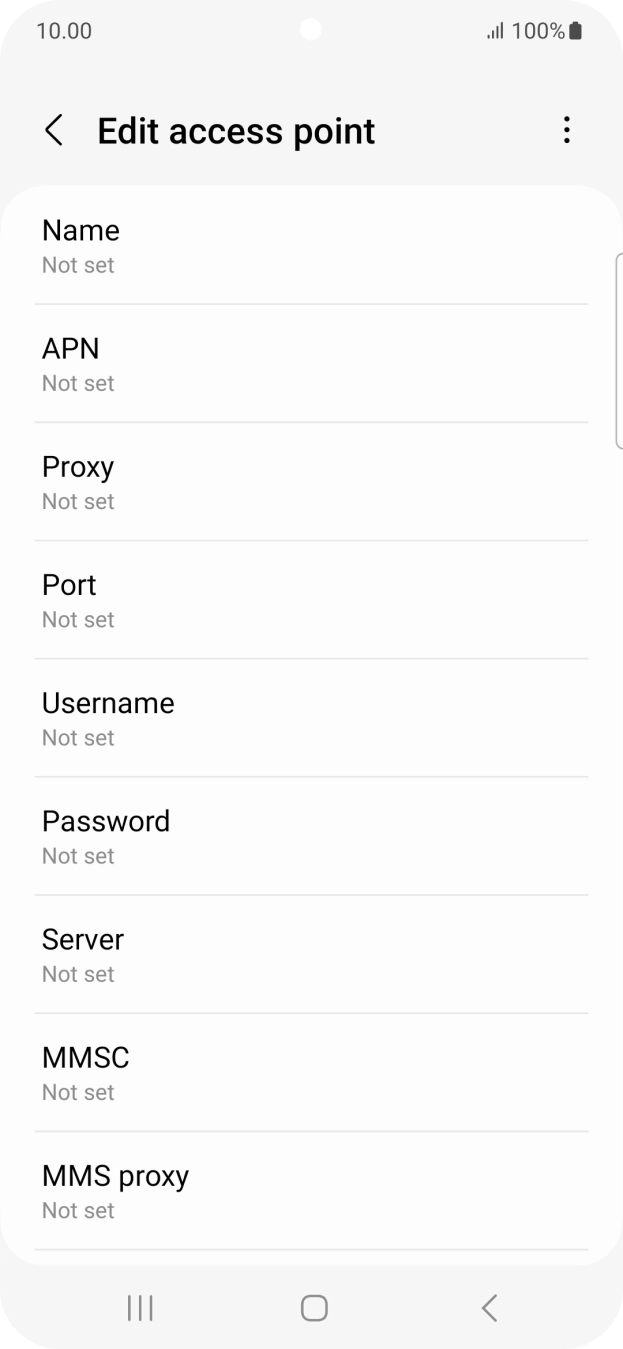The image size is (623, 1349).
Task: Go to the home screen
Action: pyautogui.click(x=314, y=1307)
